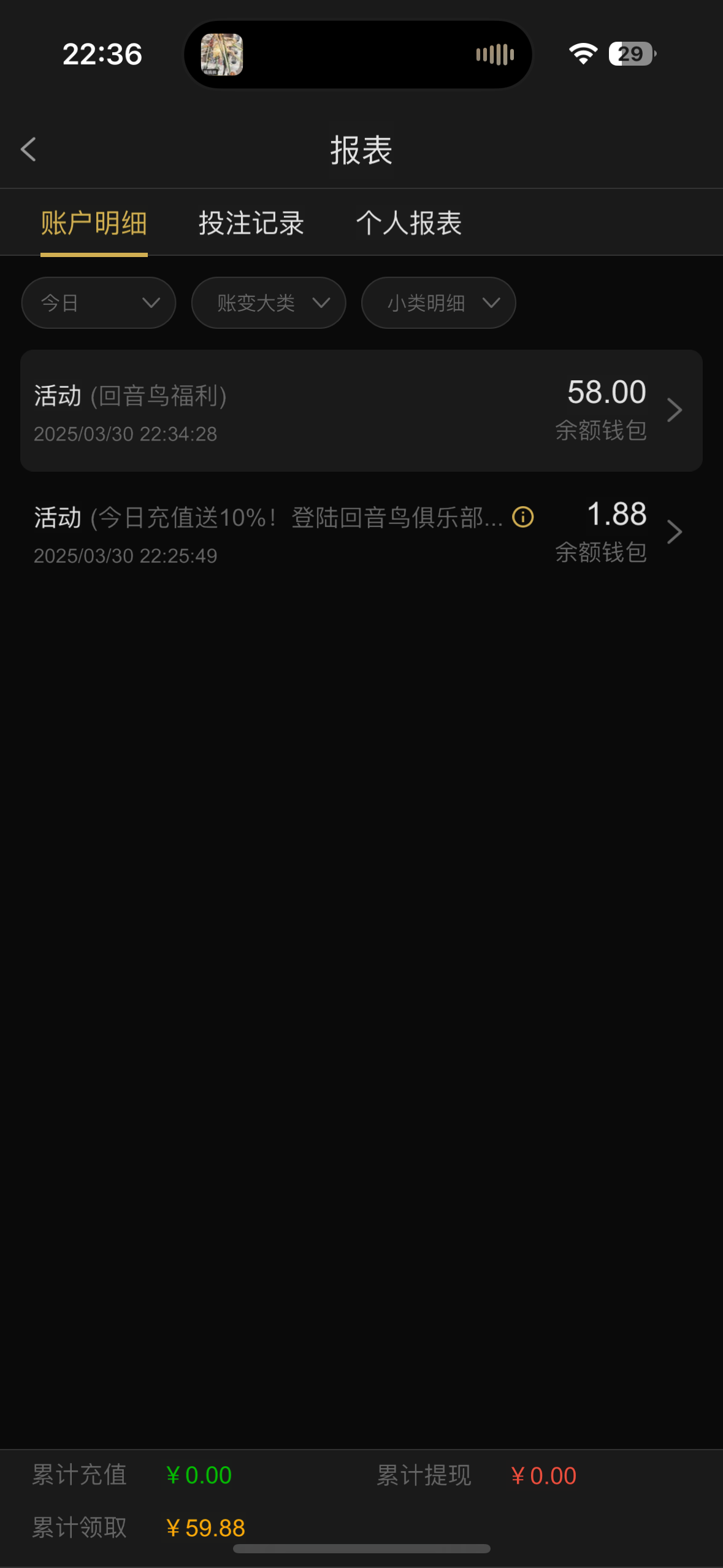Expand the 今日 date dropdown
This screenshot has width=723, height=1568.
tap(99, 302)
